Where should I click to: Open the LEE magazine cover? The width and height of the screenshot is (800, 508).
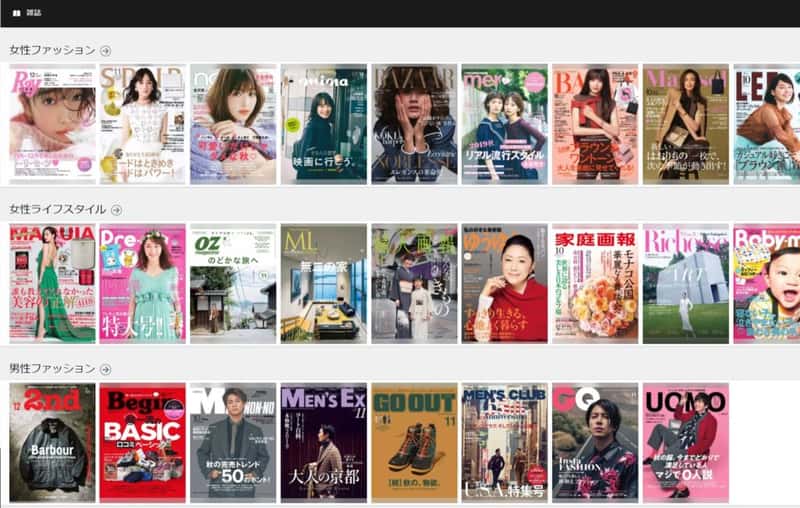[767, 124]
